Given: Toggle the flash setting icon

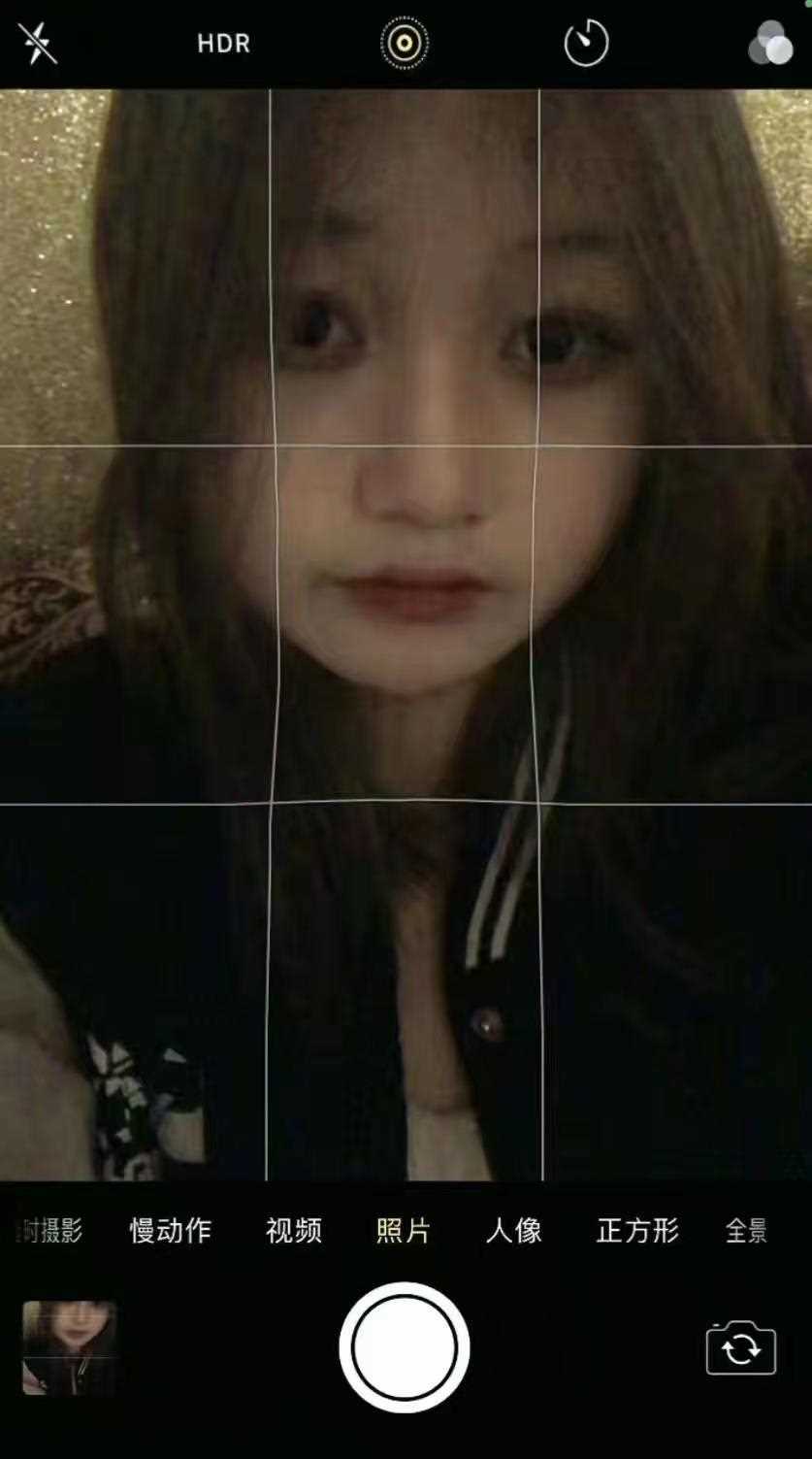Looking at the screenshot, I should pyautogui.click(x=38, y=44).
